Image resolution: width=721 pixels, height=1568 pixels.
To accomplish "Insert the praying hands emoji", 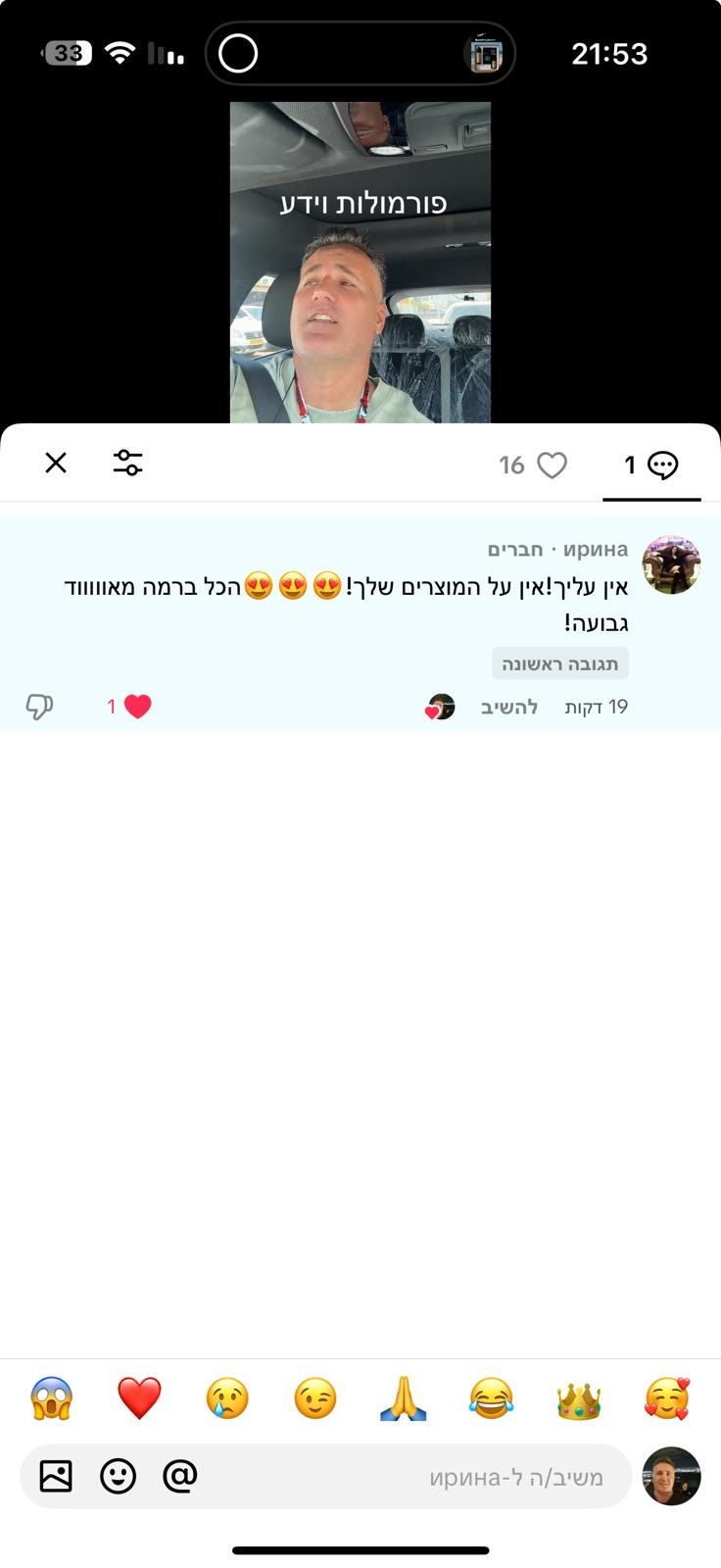I will click(x=403, y=1398).
